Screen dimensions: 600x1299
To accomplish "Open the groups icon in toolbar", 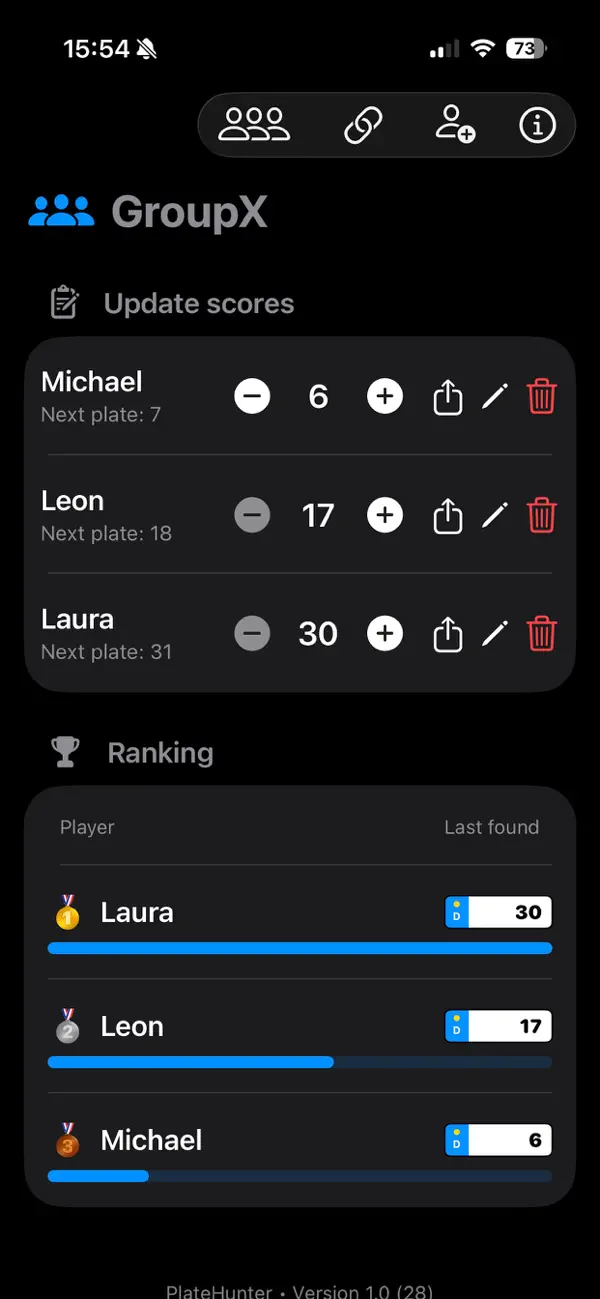I will tap(254, 125).
